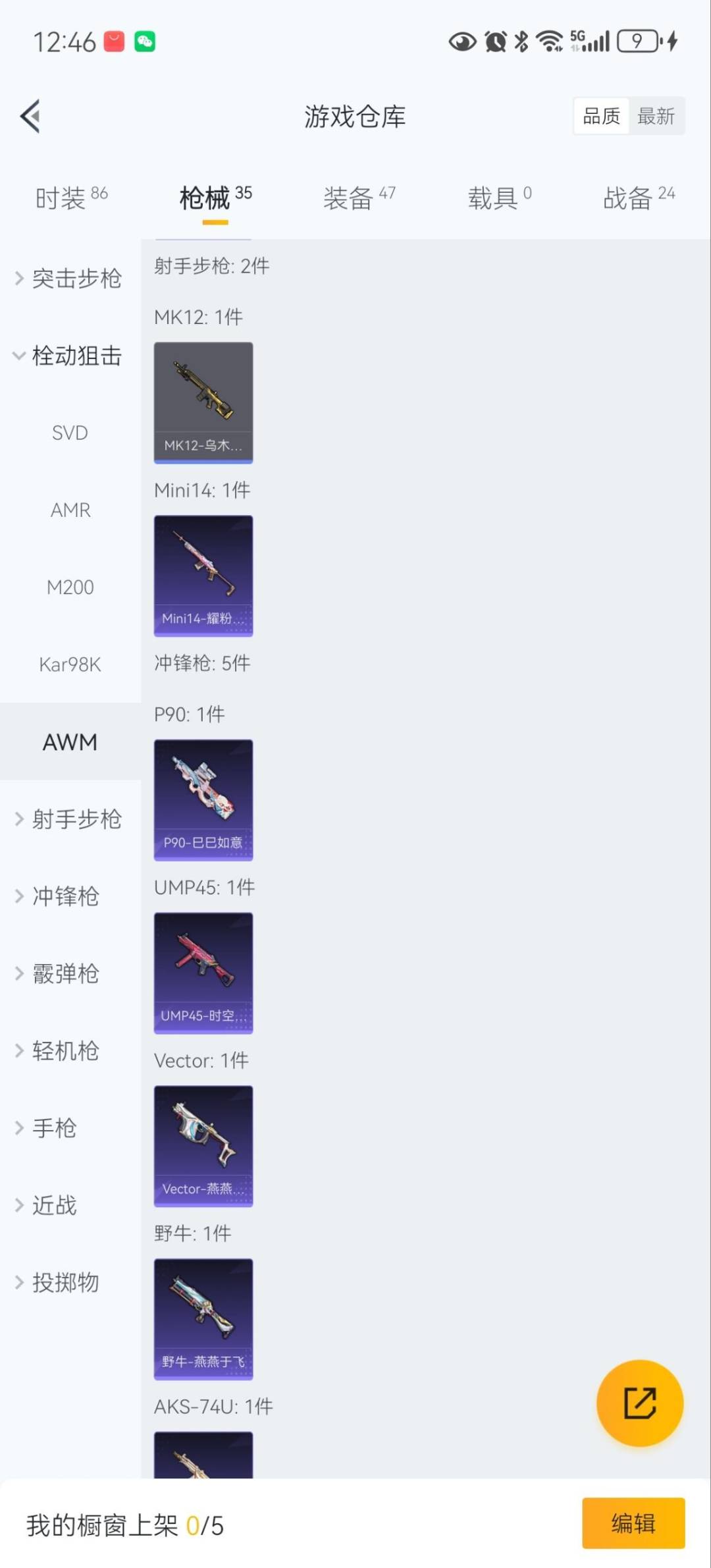Go back from the 游戏仓库 page
This screenshot has width=711, height=1568.
click(31, 117)
